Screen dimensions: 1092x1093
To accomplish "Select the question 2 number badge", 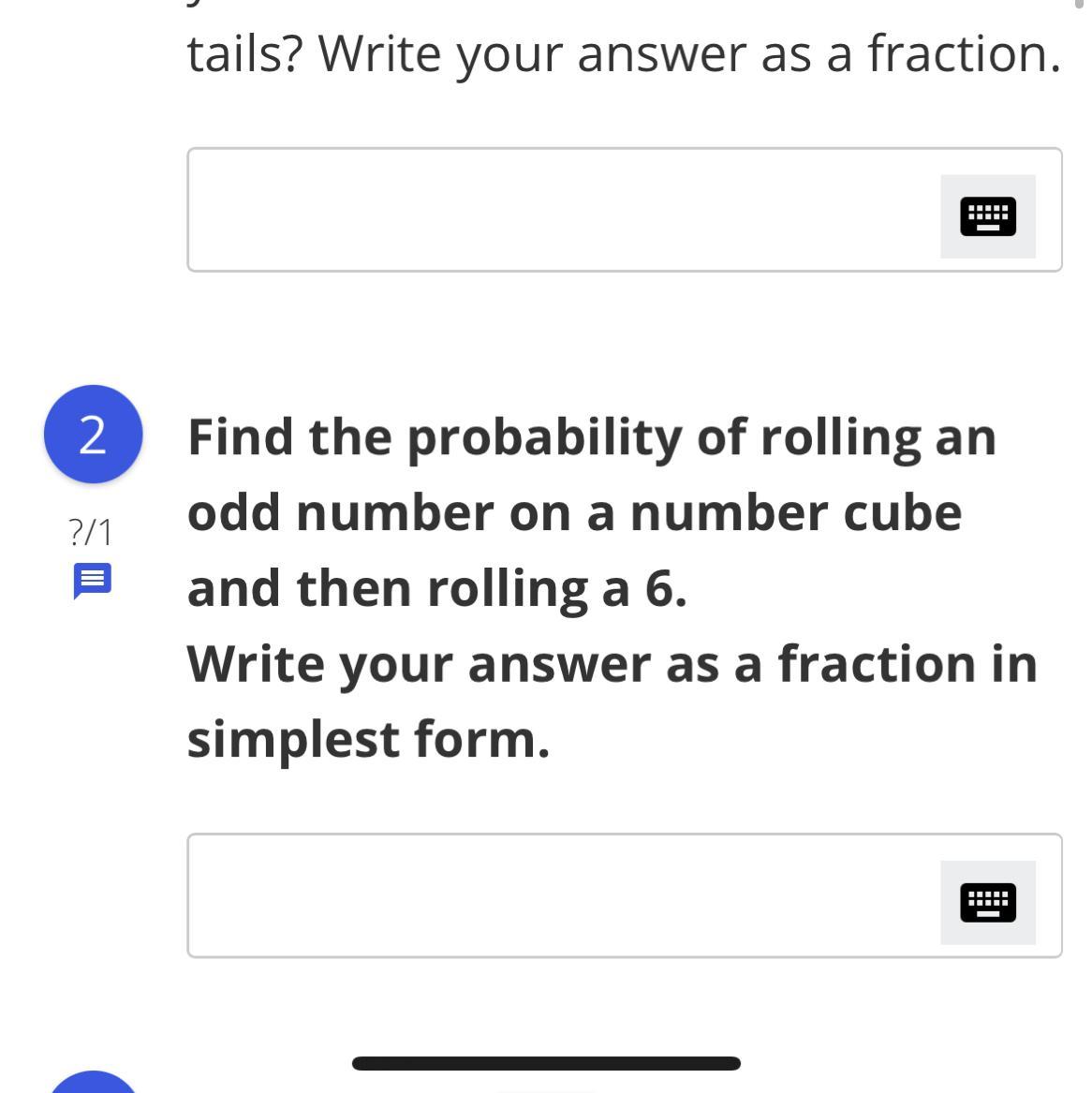I will pos(94,435).
